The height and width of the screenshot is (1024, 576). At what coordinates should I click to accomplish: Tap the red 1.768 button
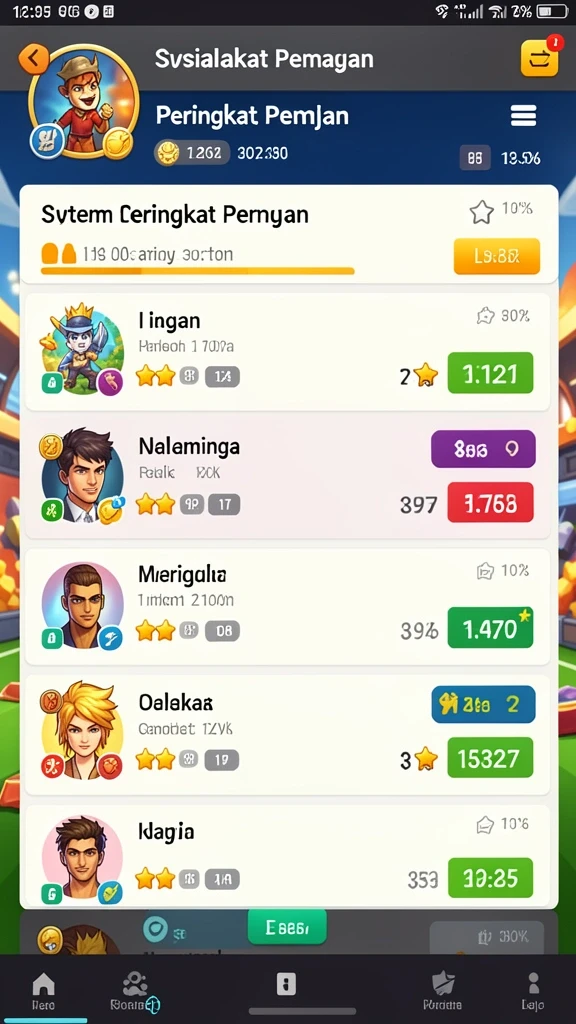(x=490, y=502)
